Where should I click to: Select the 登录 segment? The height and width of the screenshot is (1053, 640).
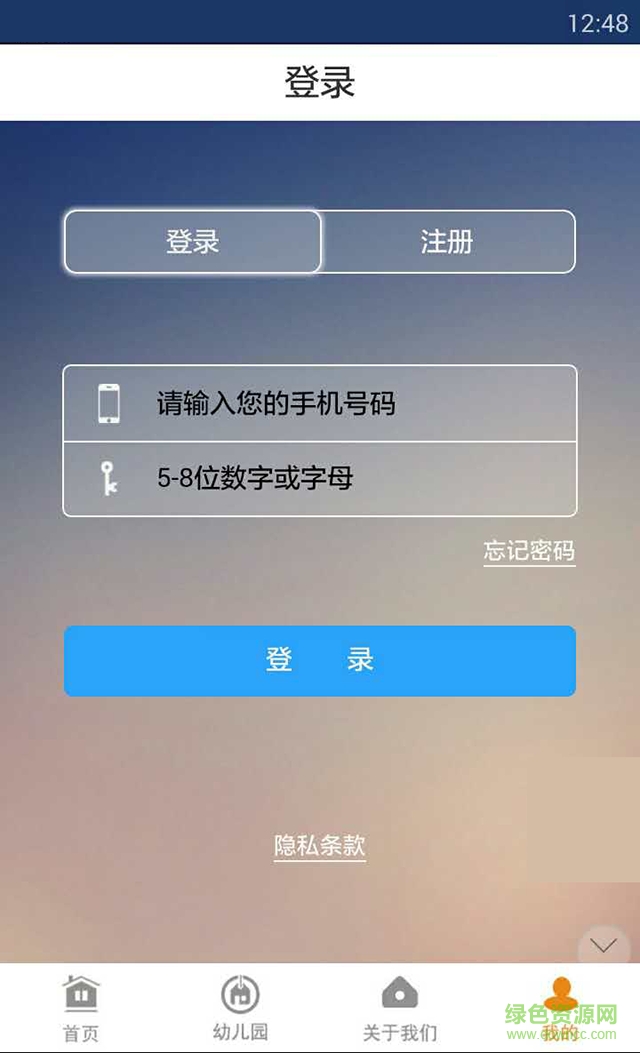point(192,242)
